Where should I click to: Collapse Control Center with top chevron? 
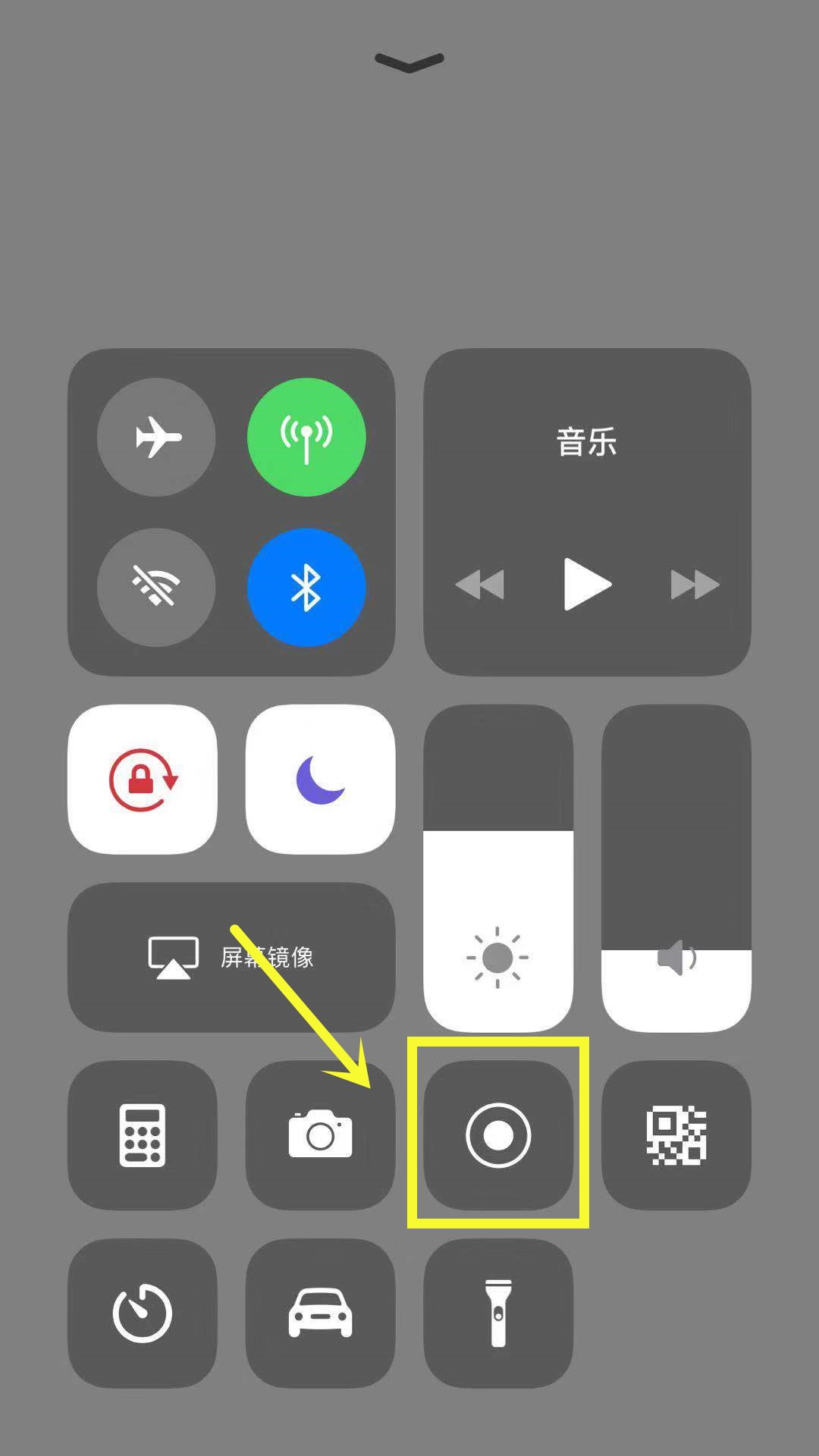coord(409,61)
